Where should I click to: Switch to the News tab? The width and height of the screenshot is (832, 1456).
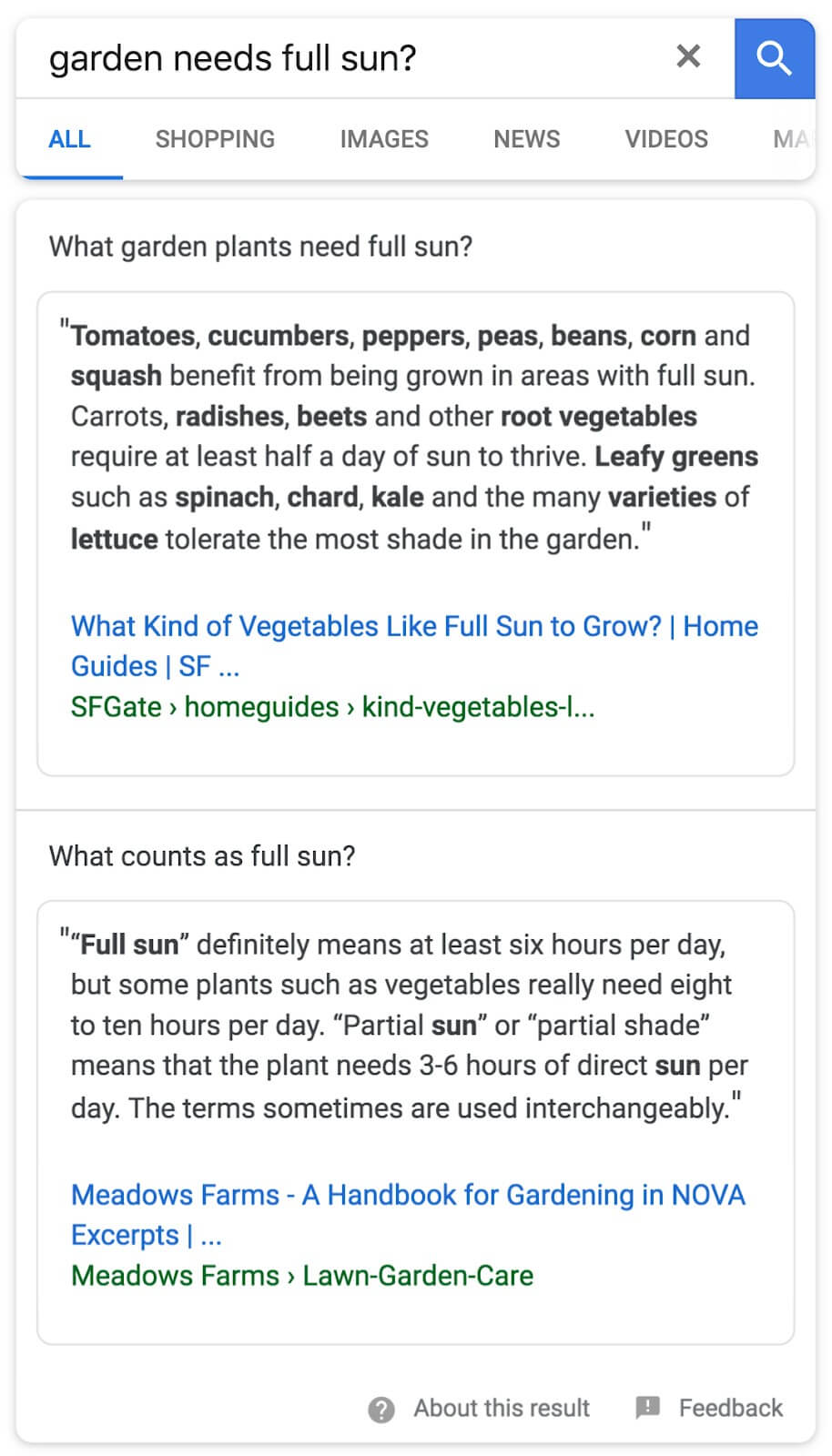point(527,139)
